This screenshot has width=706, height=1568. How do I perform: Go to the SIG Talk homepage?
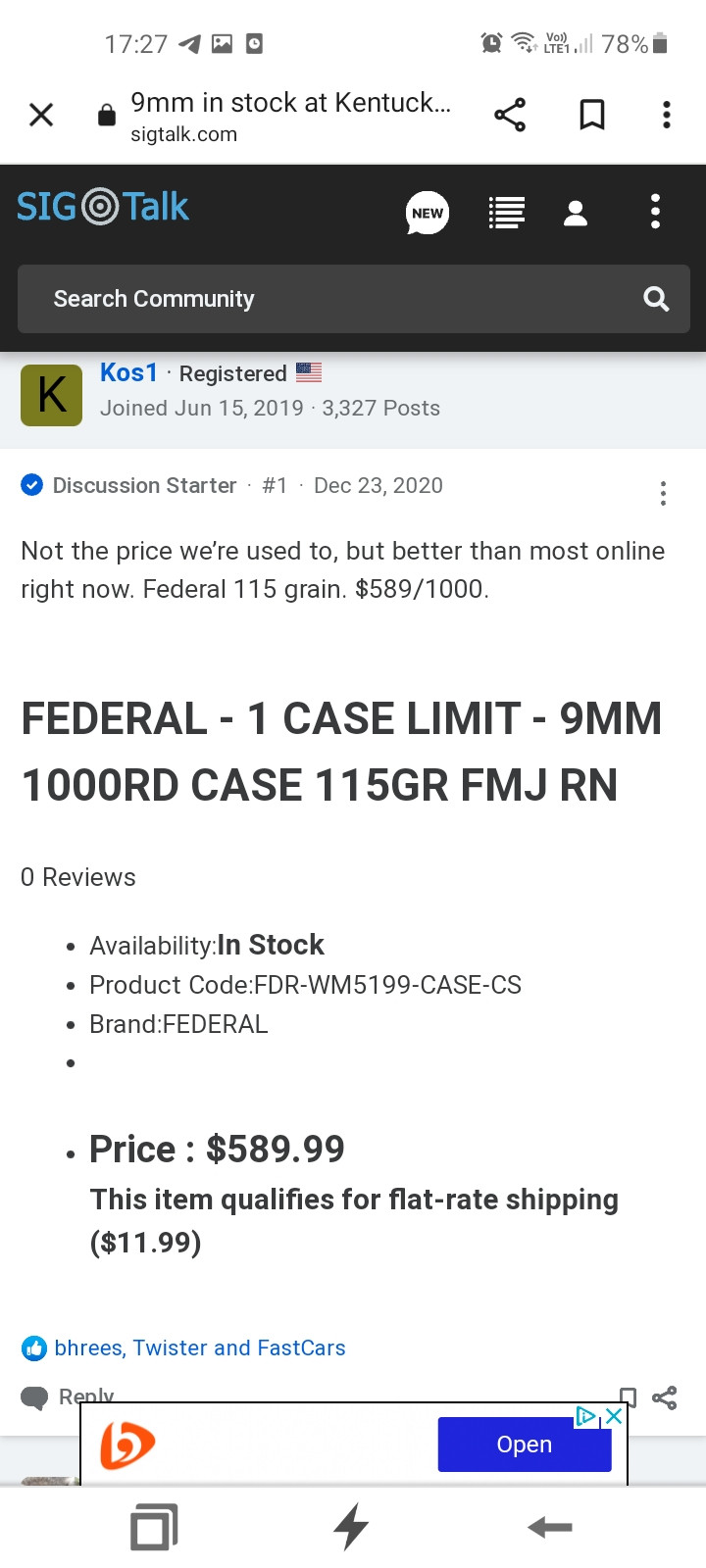tap(103, 207)
